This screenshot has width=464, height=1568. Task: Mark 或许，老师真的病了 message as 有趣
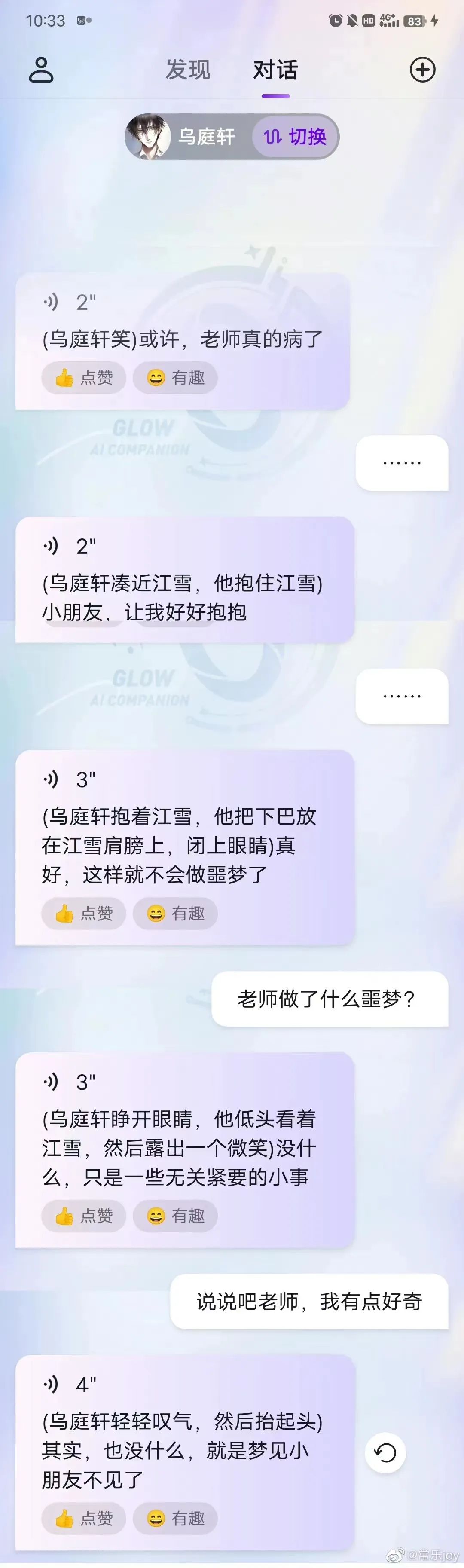pos(175,378)
